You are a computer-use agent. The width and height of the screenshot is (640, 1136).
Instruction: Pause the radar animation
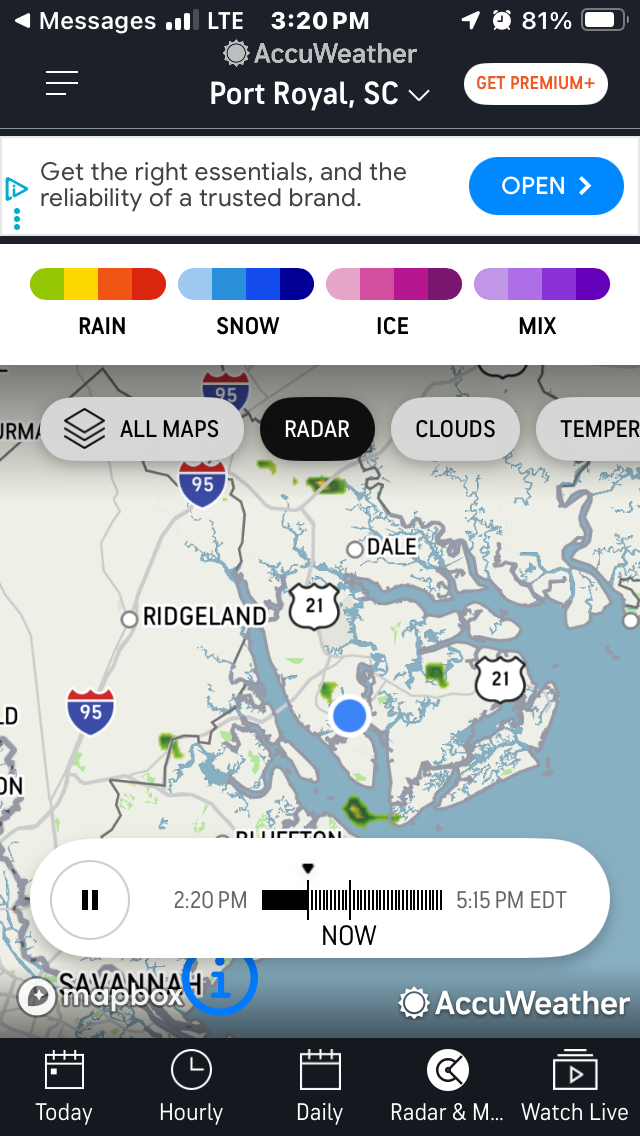[x=90, y=900]
